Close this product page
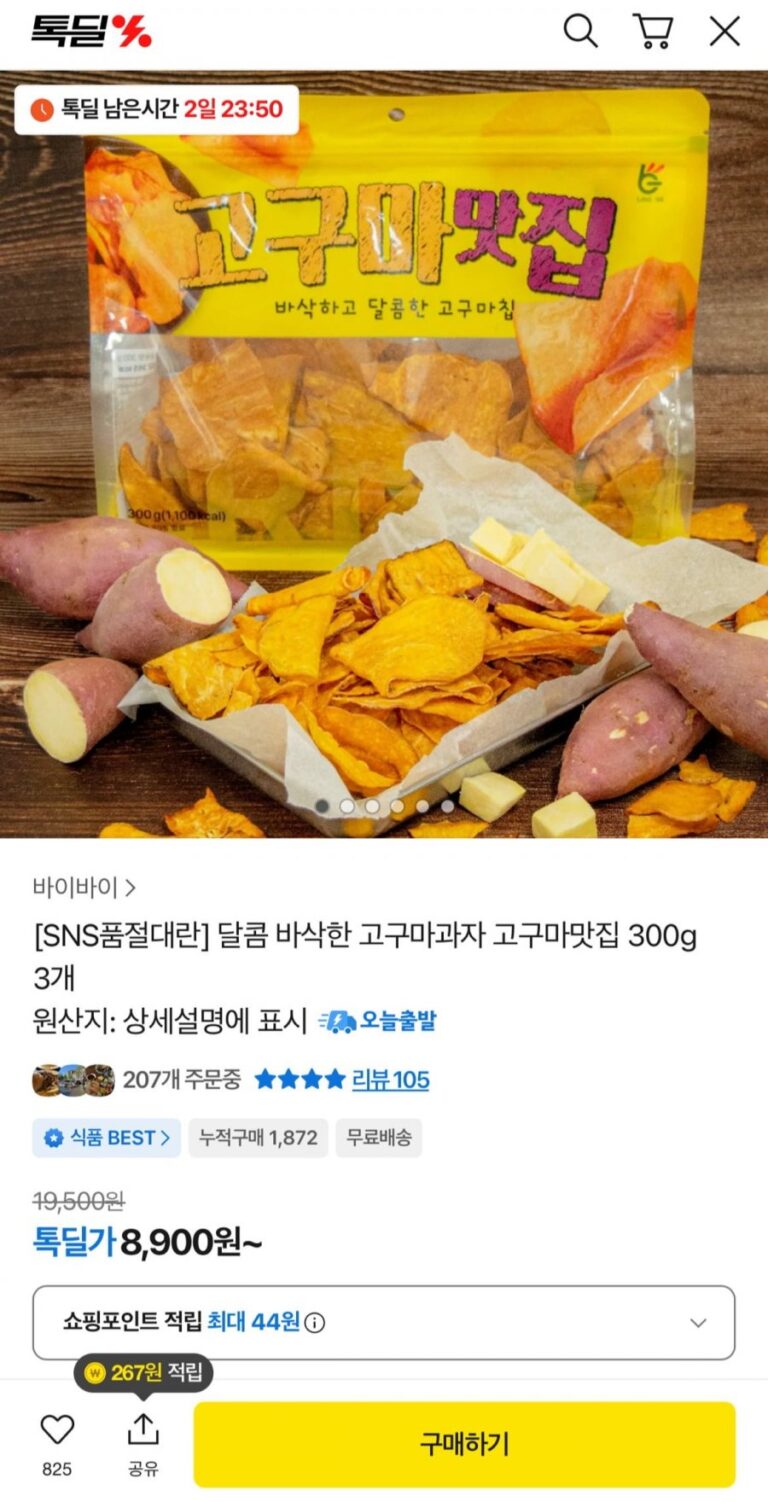Viewport: 768px width, 1502px height. pyautogui.click(x=725, y=31)
